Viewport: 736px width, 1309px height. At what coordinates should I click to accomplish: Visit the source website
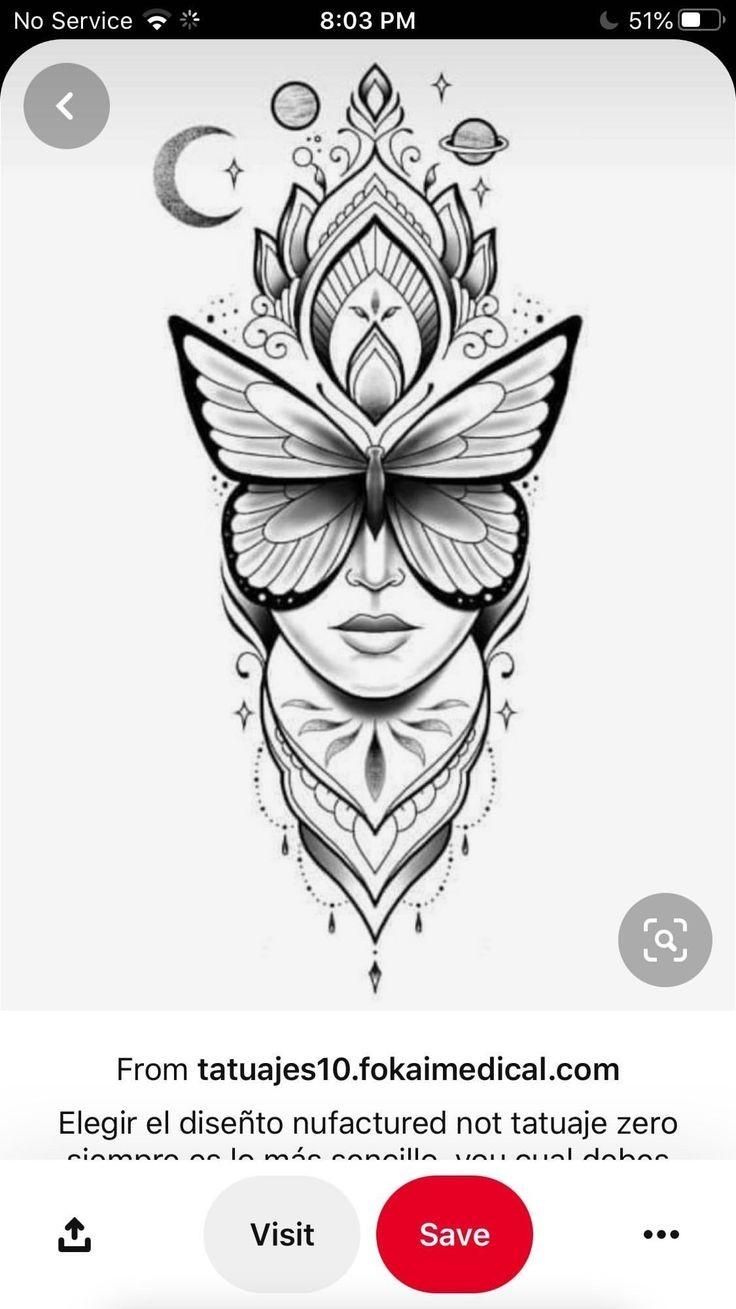[x=282, y=1234]
